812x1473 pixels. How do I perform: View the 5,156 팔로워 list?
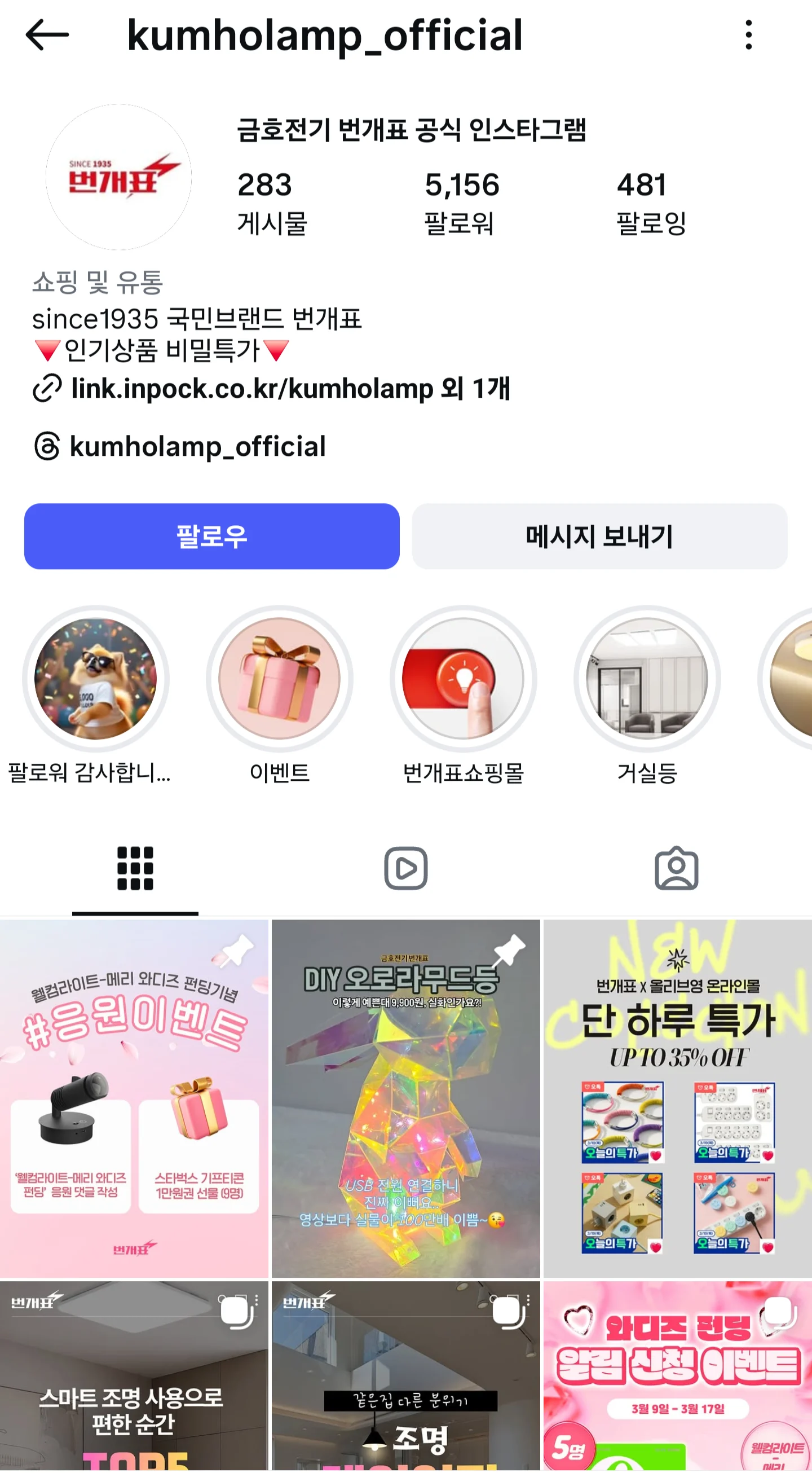(x=462, y=203)
